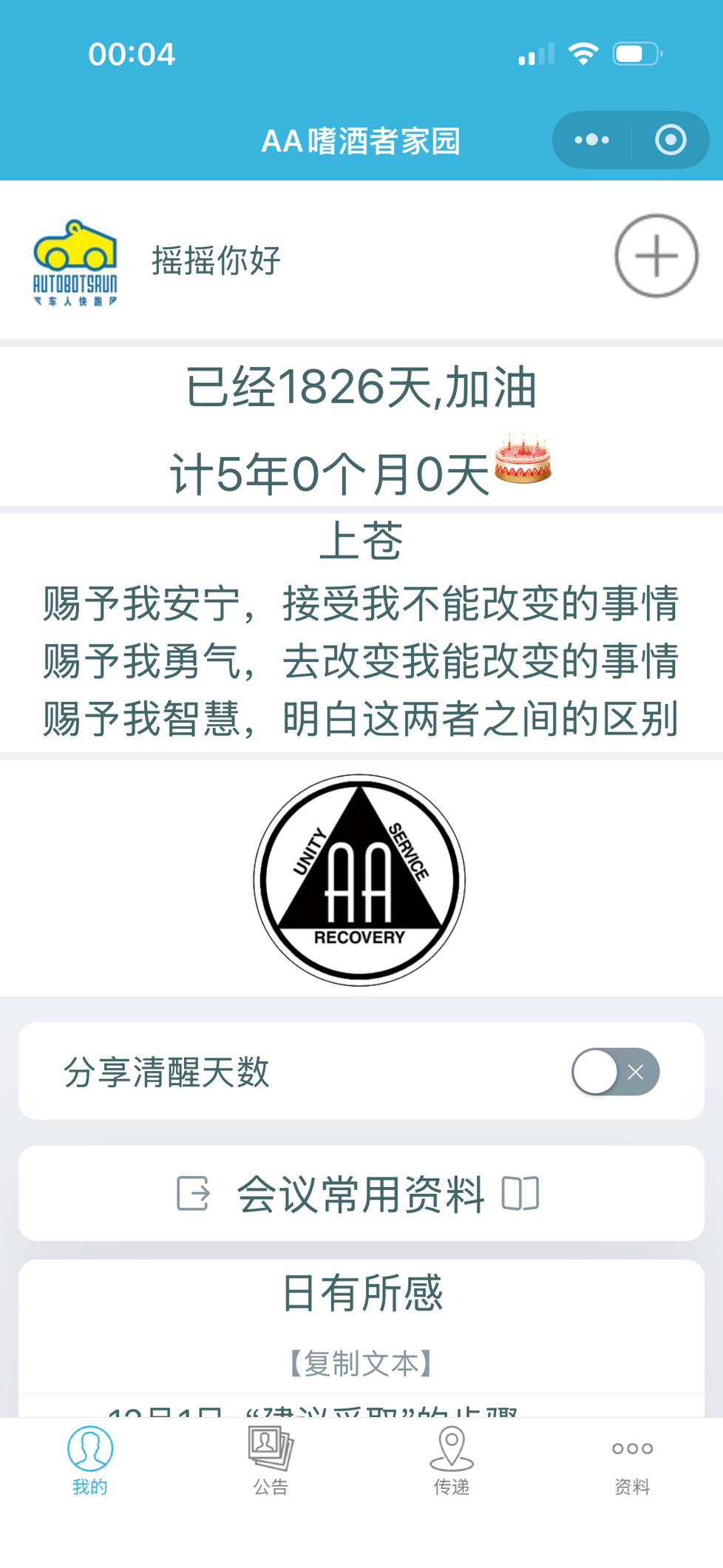
Task: Tap 【复制文本】 to copy text
Action: (x=361, y=1363)
